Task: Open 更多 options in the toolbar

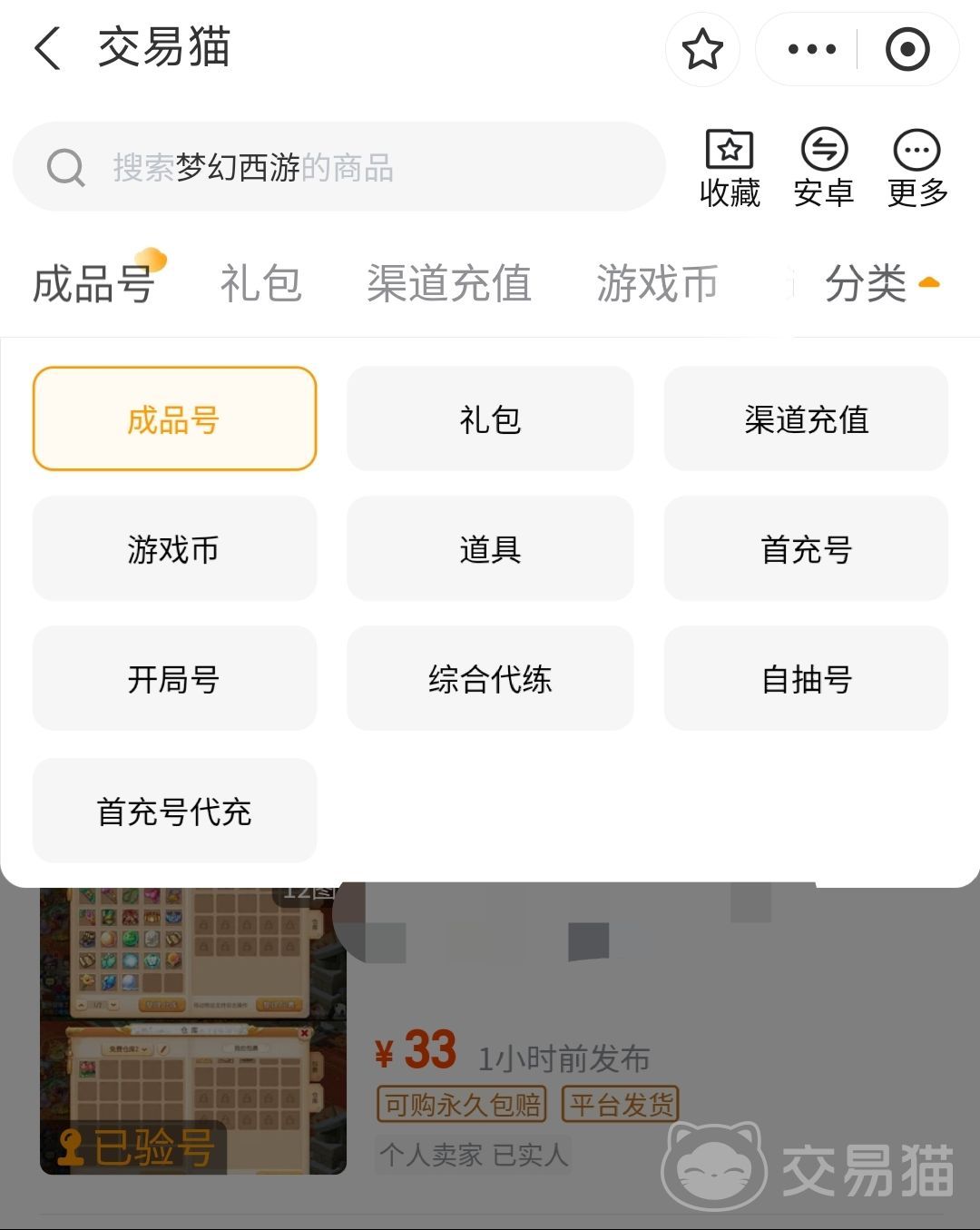Action: [x=917, y=167]
